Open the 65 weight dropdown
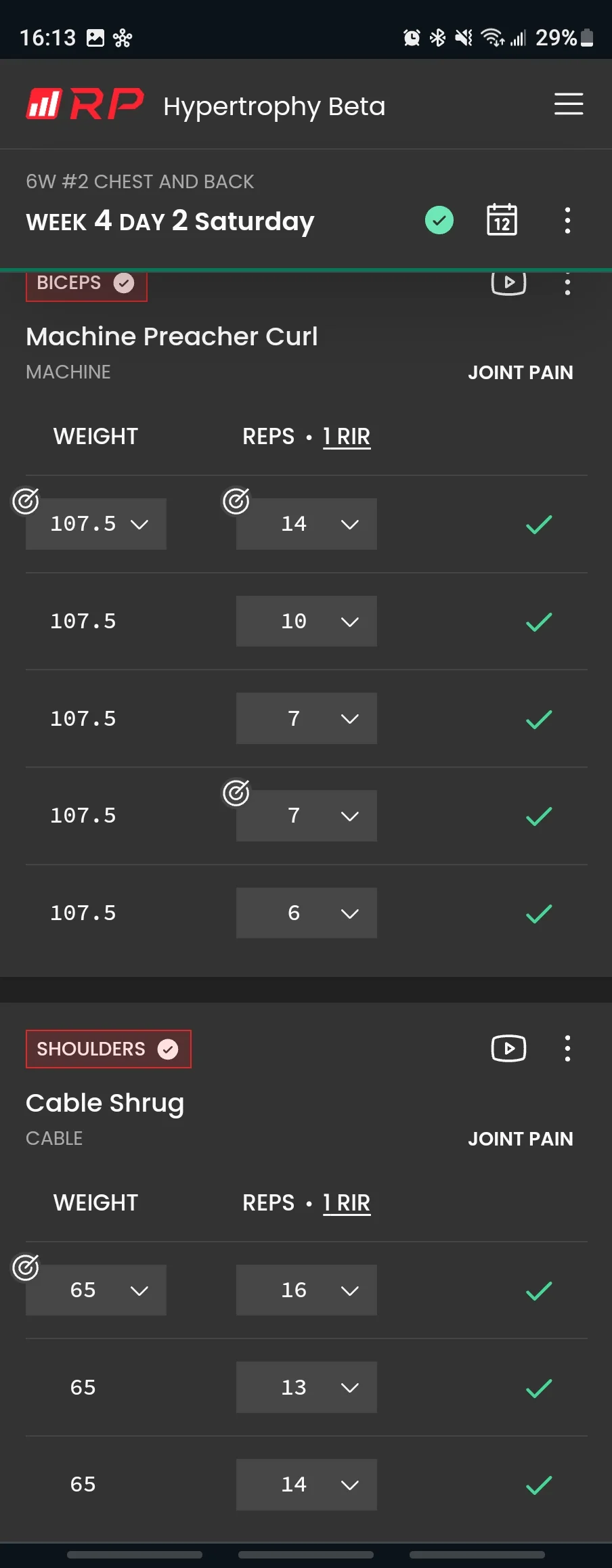Screen dimensions: 612x1568 96,1290
